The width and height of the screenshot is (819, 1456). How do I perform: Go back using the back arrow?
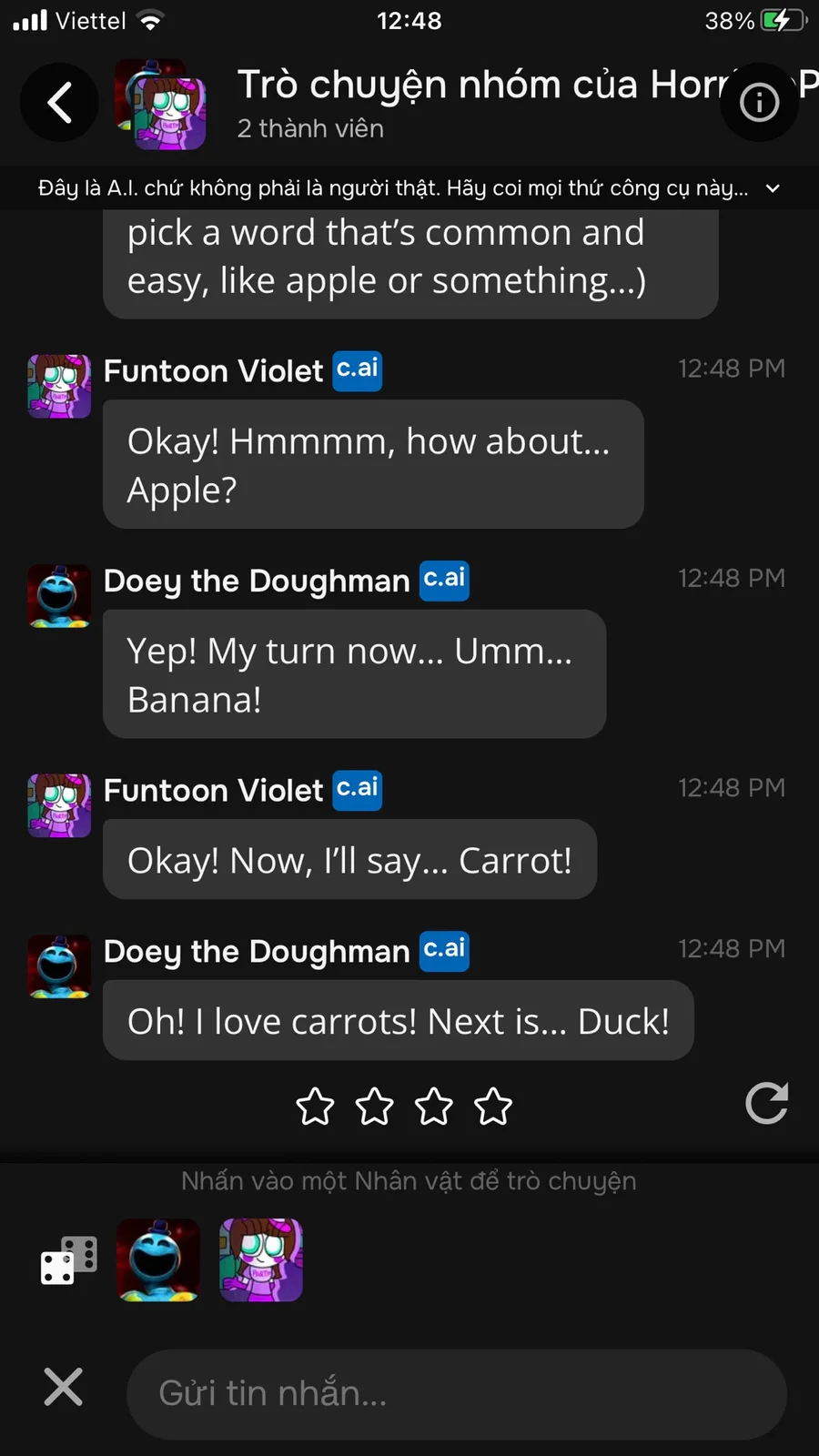[x=59, y=102]
